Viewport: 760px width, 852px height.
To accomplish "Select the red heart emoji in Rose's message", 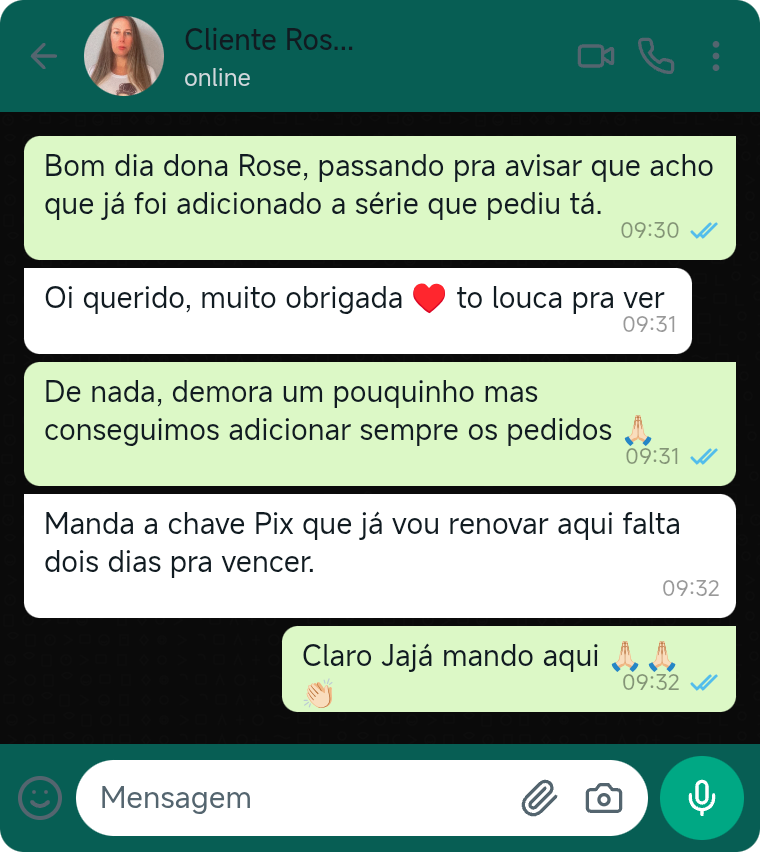I will click(x=428, y=297).
